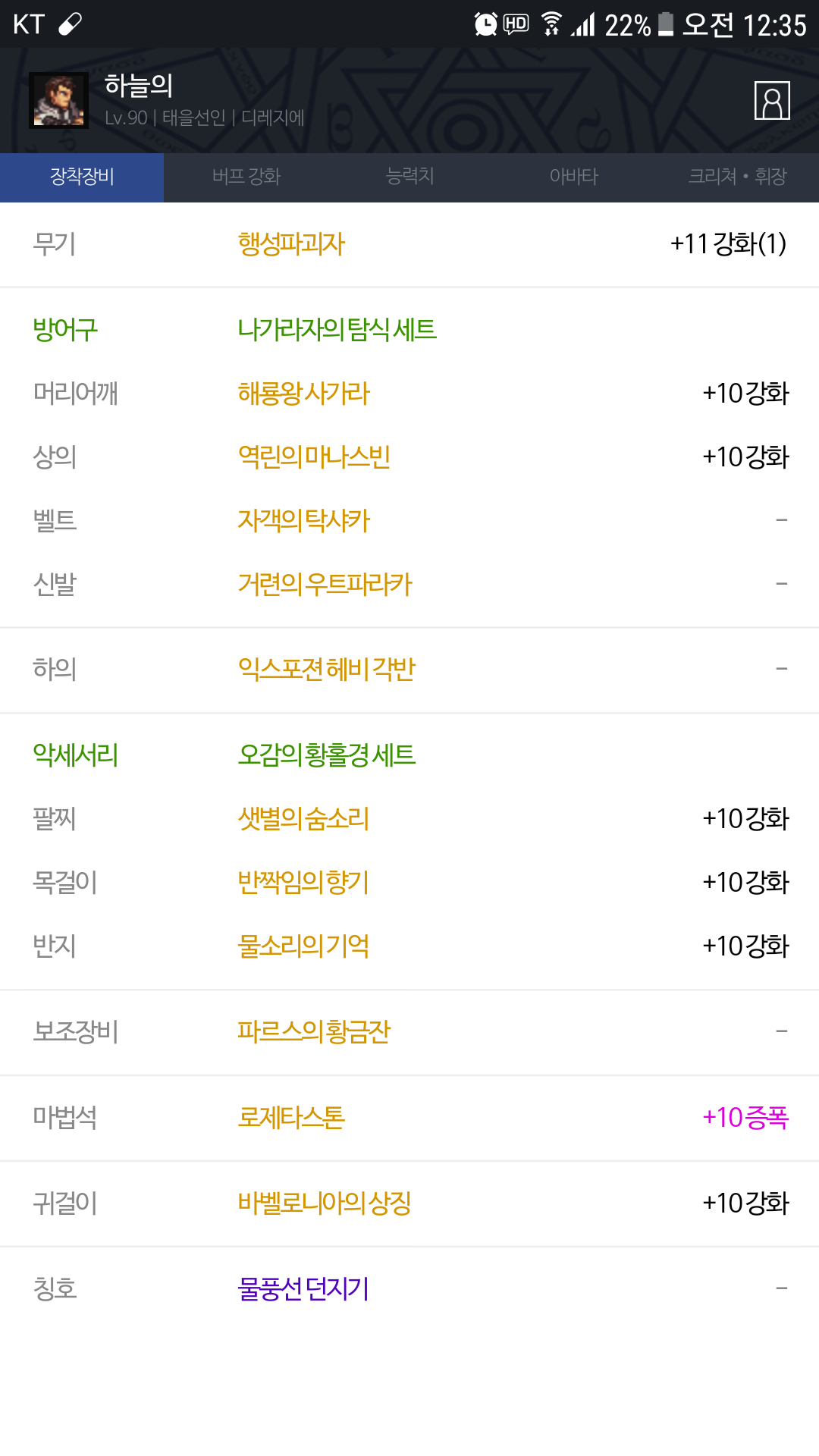View bracelet 샛별의 숨소리
This screenshot has height=1456, width=819.
[303, 818]
